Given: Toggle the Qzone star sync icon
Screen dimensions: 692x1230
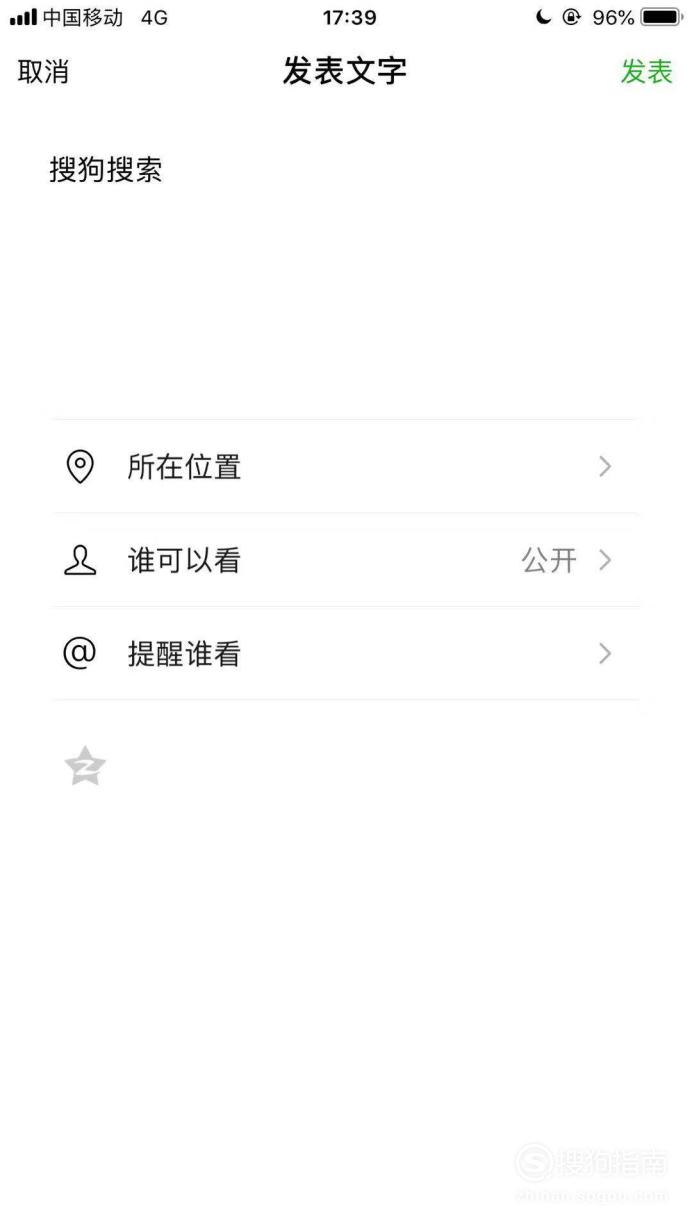Looking at the screenshot, I should pos(85,767).
